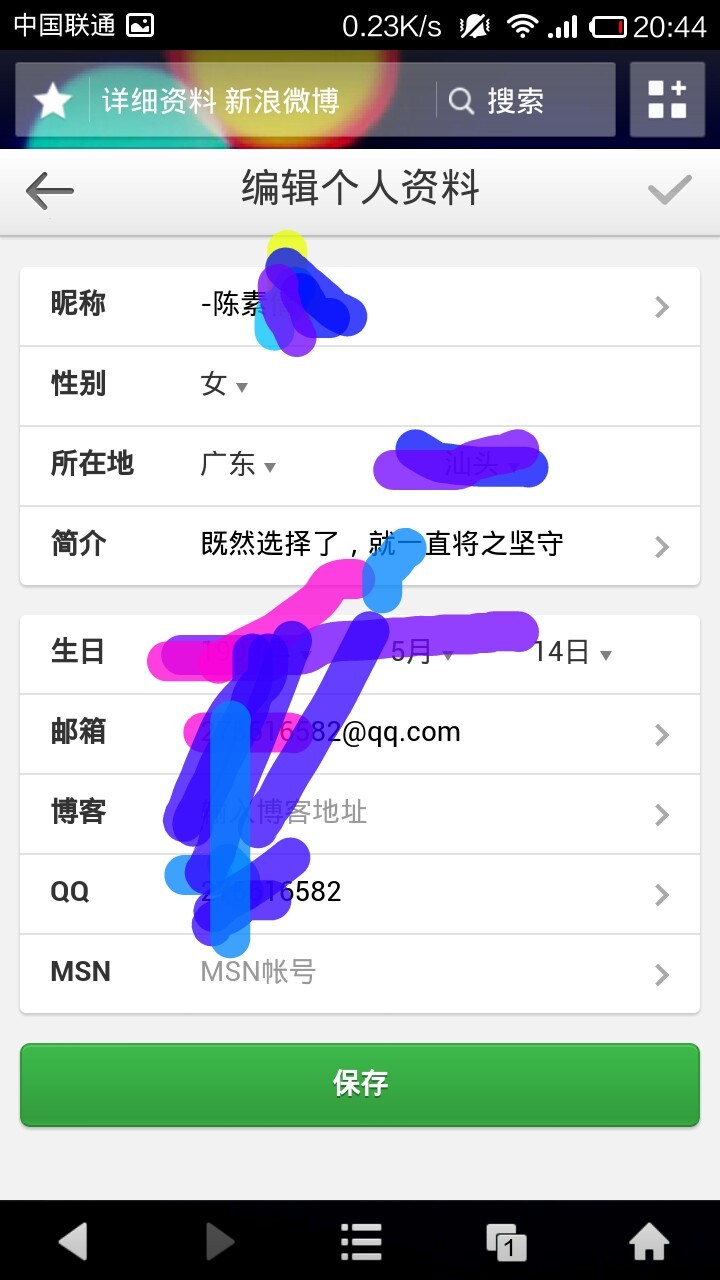720x1280 pixels.
Task: Edit the 昵称 nickname row
Action: 360,306
